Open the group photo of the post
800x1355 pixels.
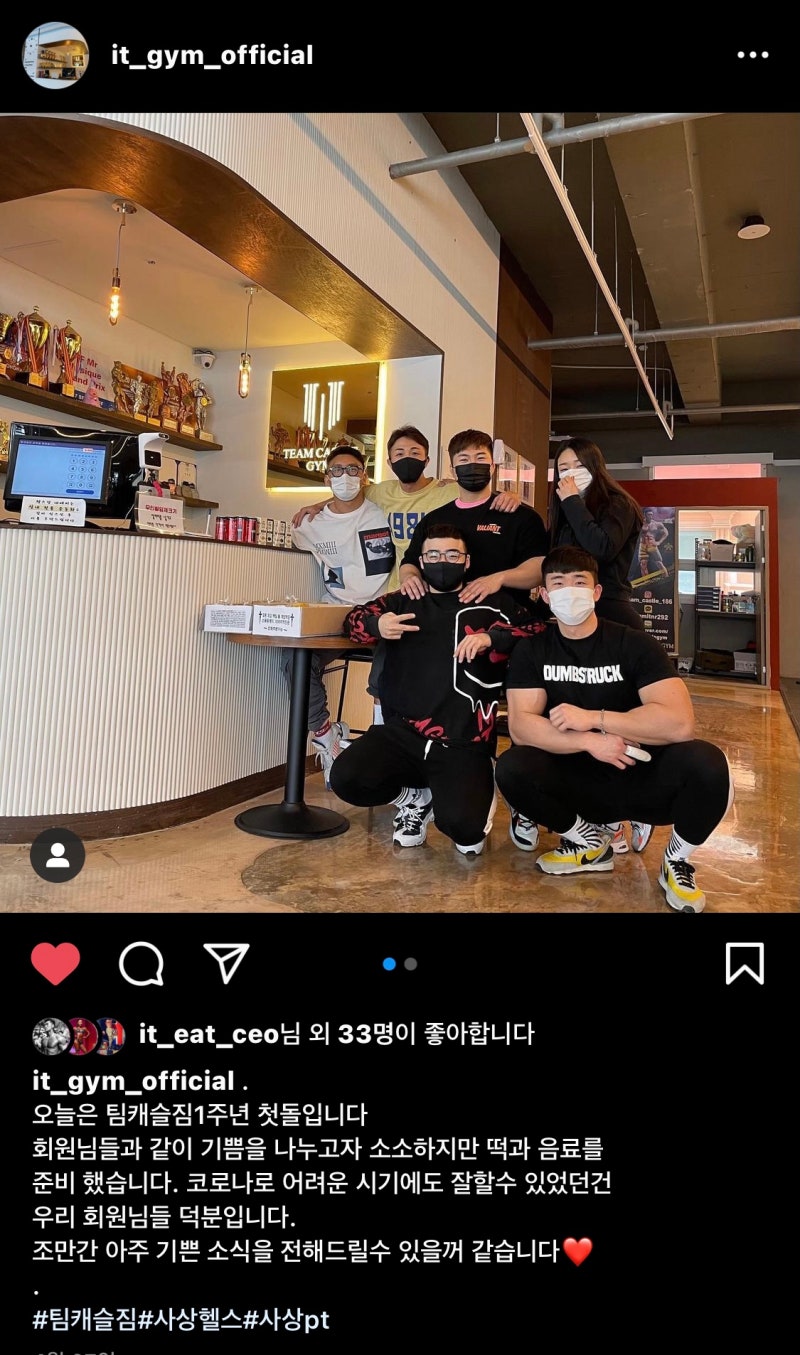pyautogui.click(x=400, y=510)
